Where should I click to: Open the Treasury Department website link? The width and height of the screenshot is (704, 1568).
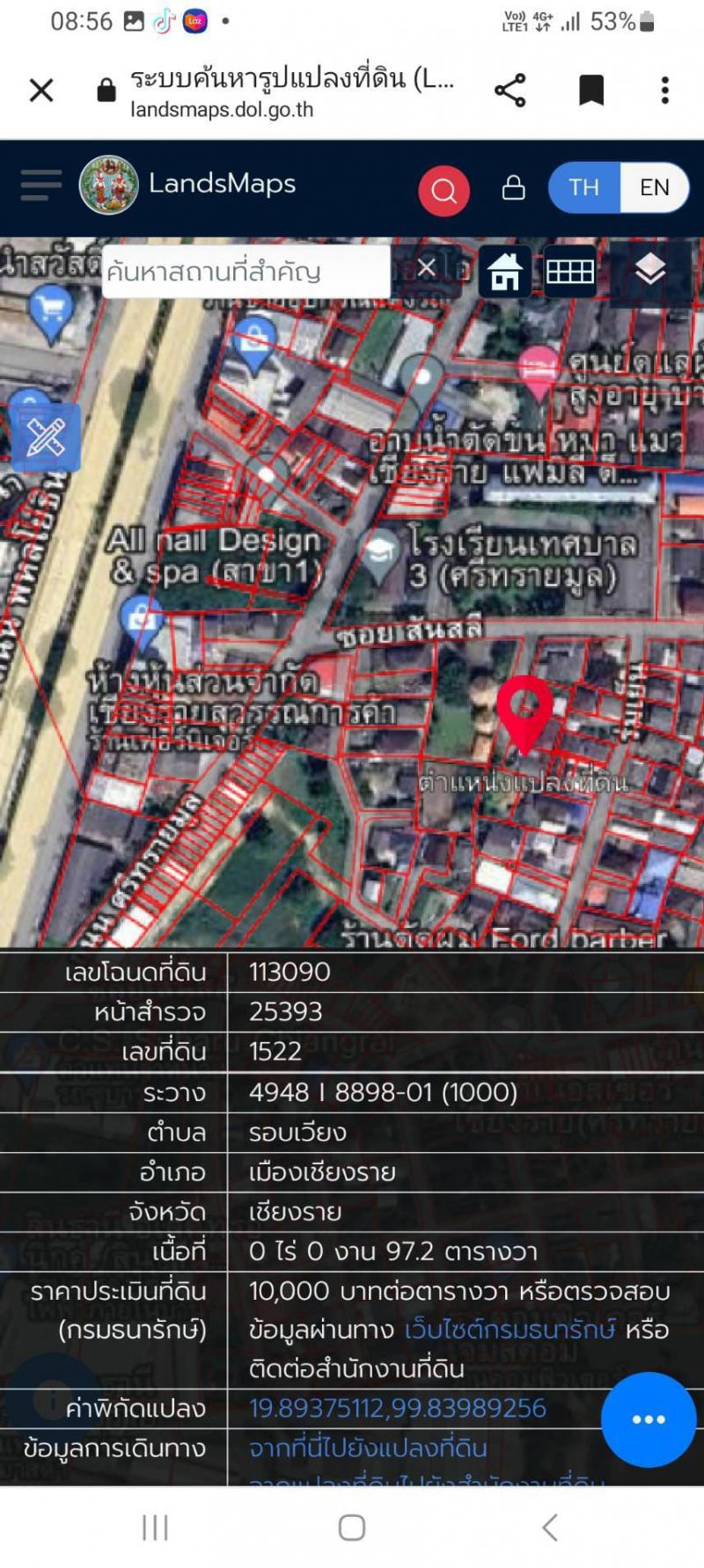coord(510,1330)
